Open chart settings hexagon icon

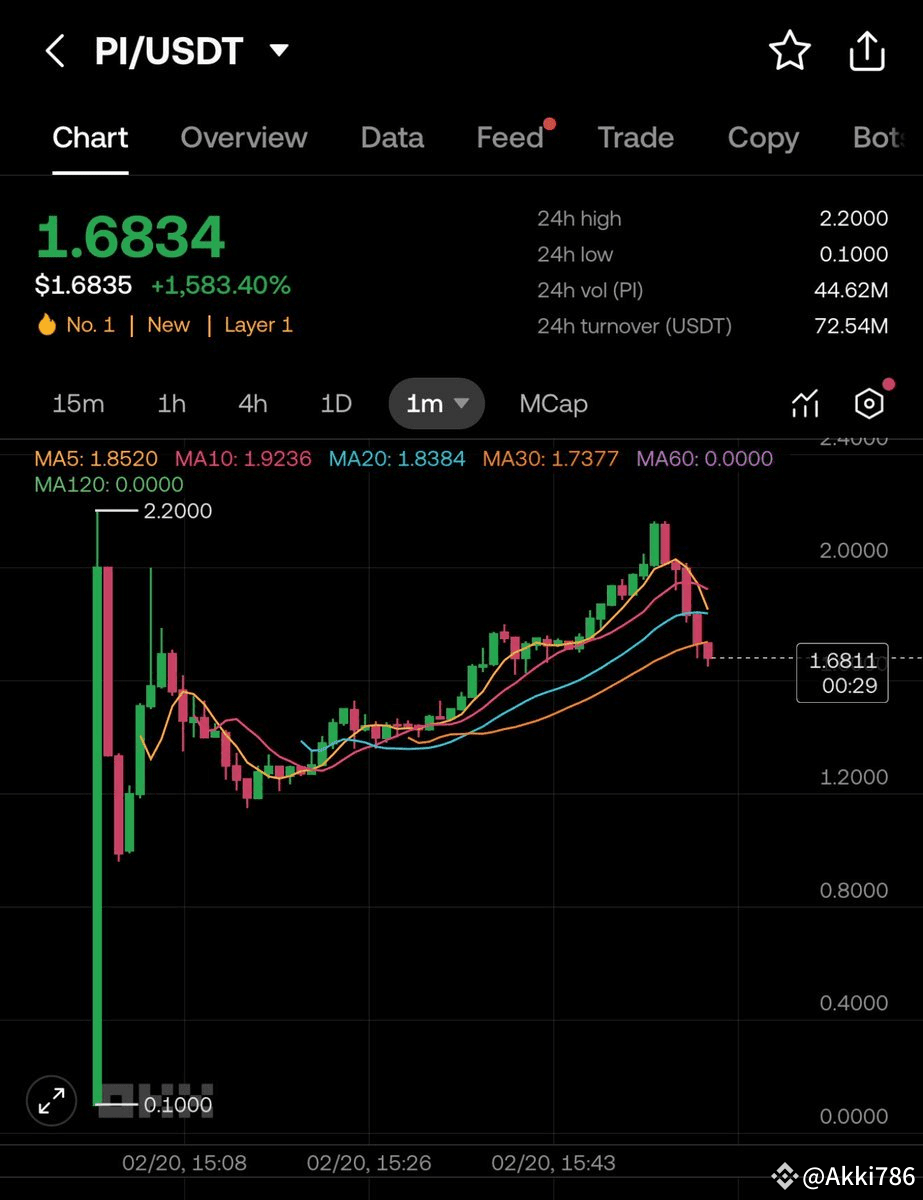869,404
